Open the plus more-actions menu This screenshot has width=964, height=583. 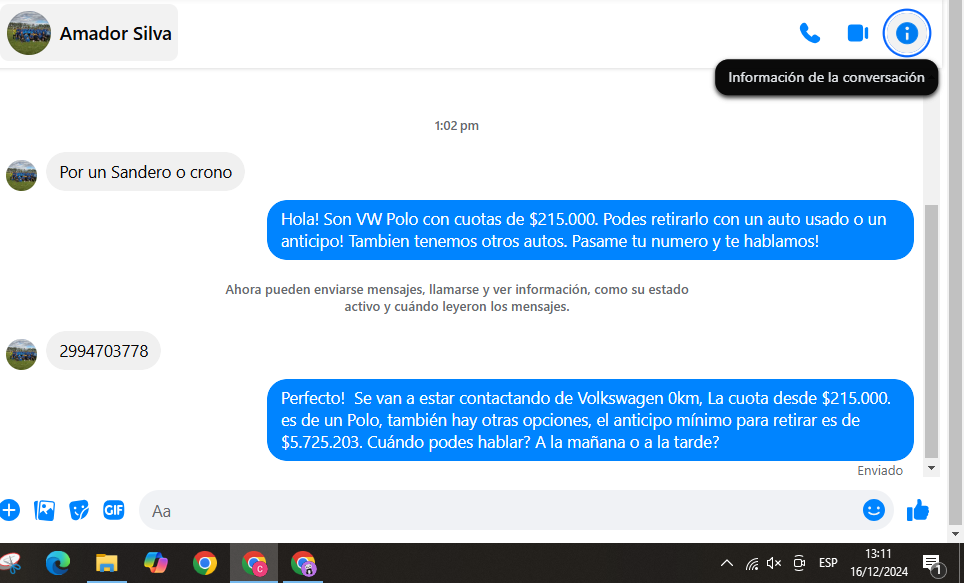click(9, 510)
